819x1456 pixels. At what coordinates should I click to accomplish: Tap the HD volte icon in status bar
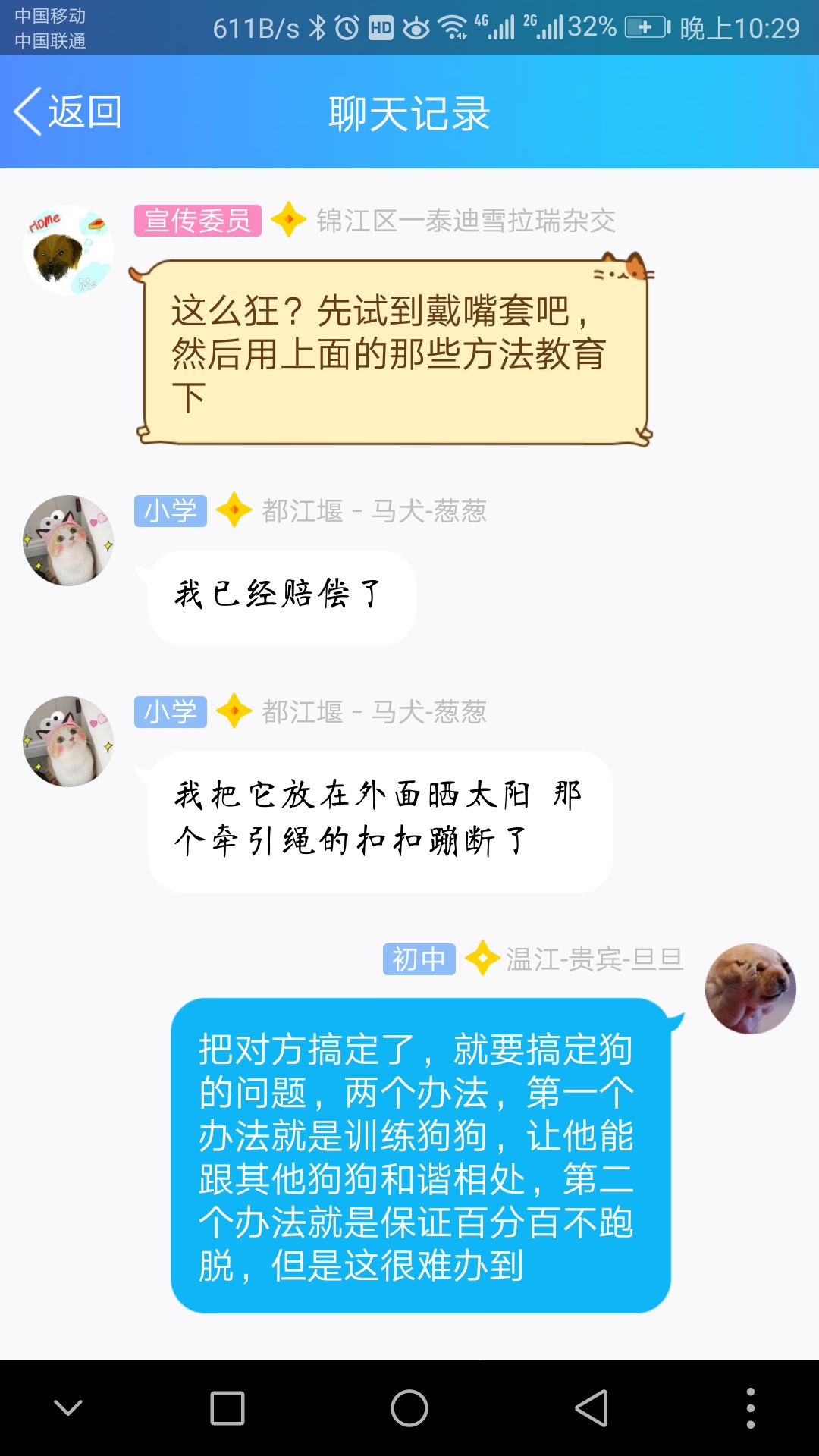(x=381, y=24)
